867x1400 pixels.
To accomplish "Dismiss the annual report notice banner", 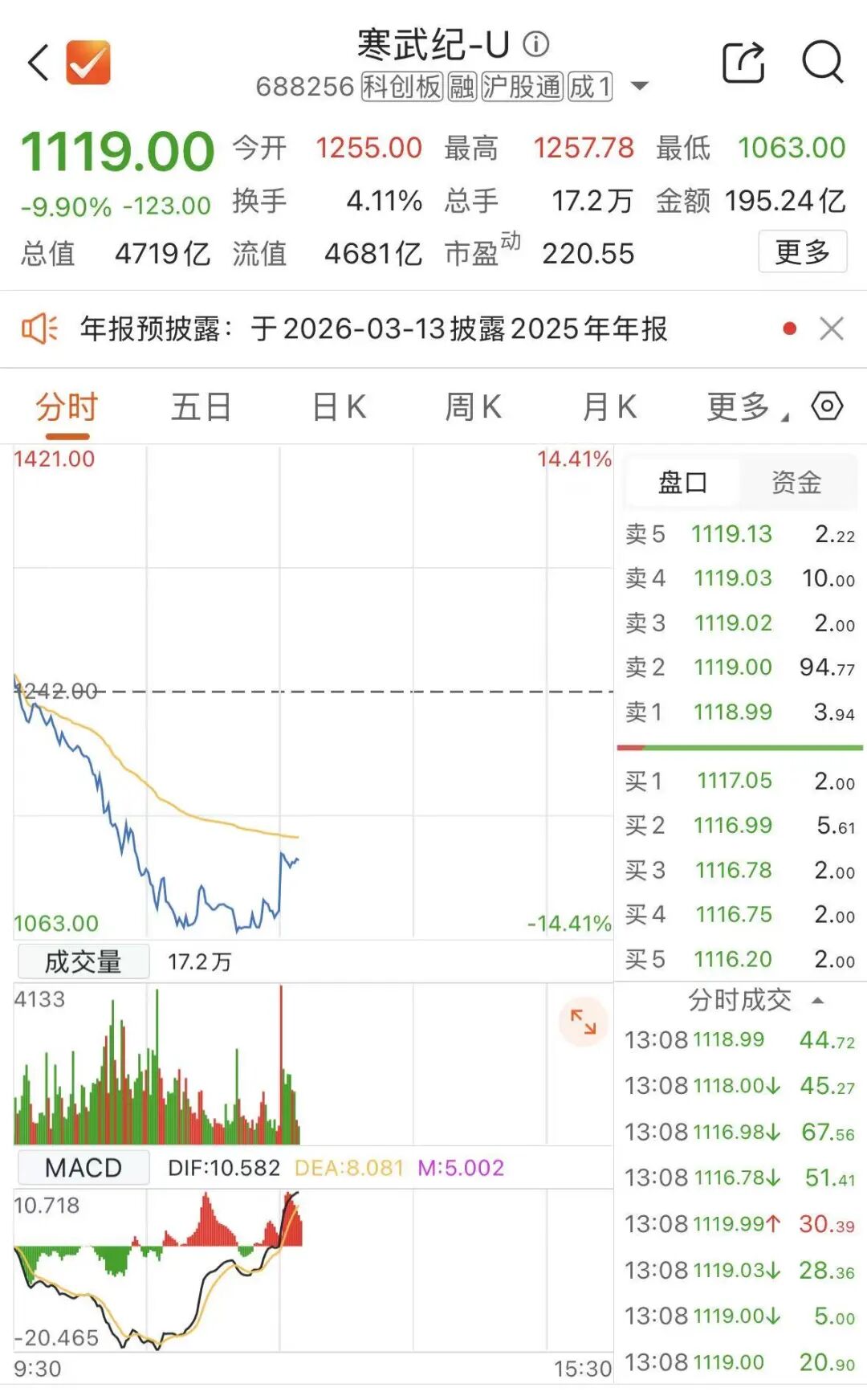I will pos(832,329).
